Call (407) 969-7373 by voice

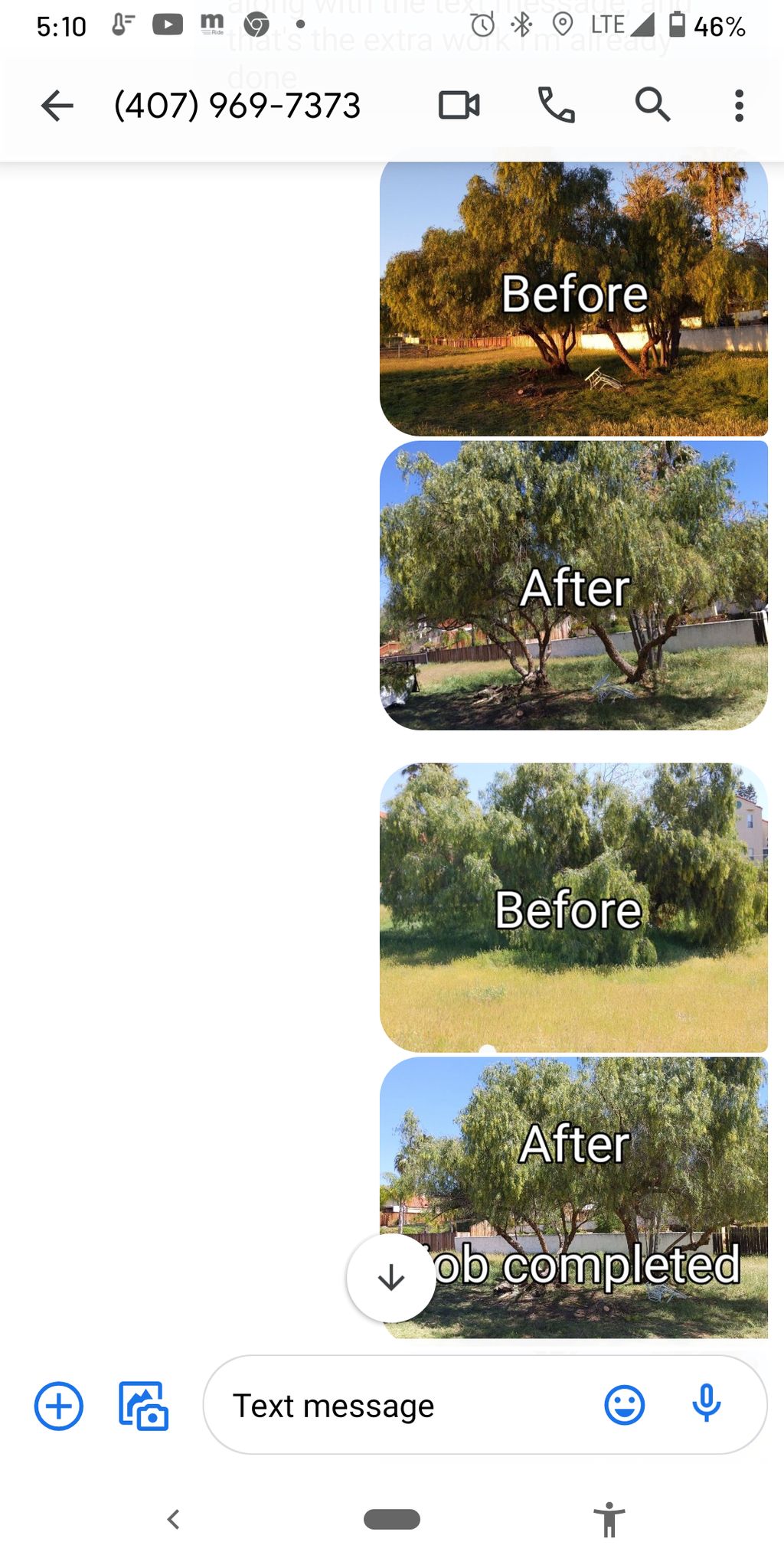coord(556,106)
